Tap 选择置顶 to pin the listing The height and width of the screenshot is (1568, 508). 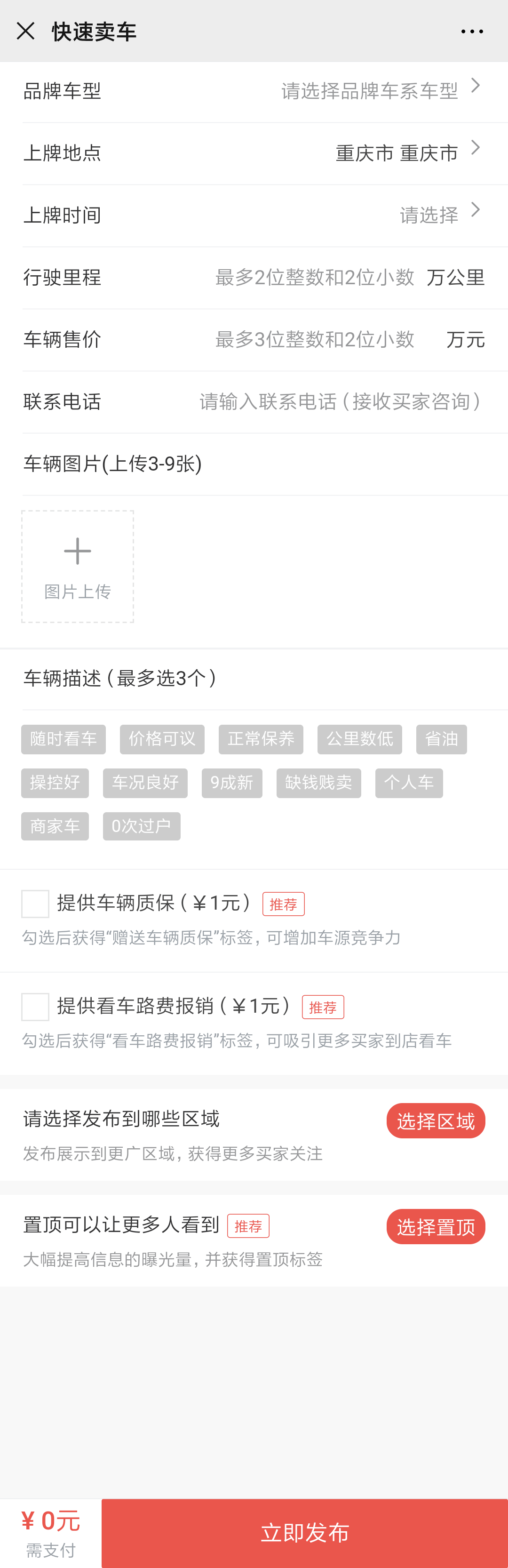(435, 1226)
